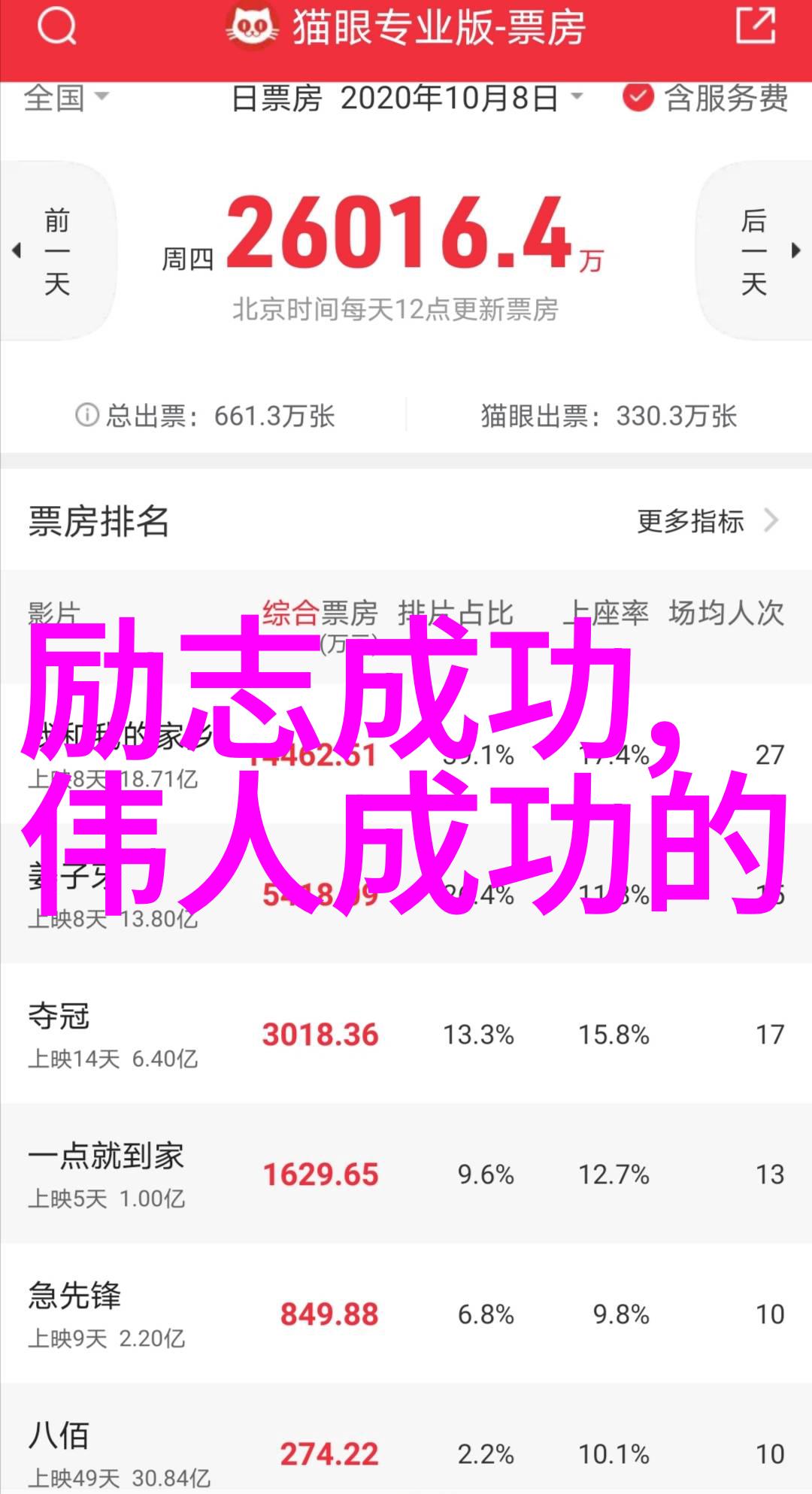Share this box office page
This screenshot has width=812, height=1494.
755,26
